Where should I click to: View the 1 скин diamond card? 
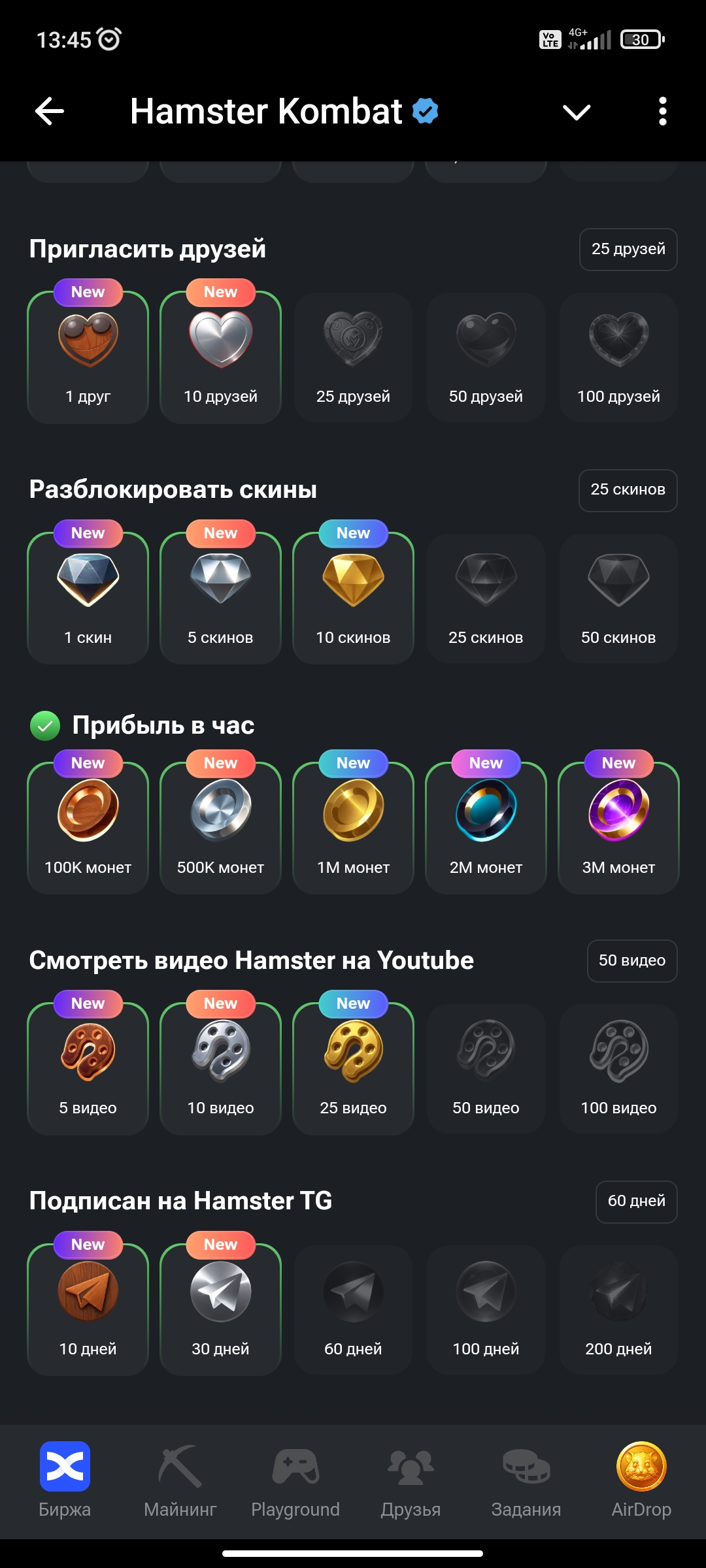coord(88,598)
